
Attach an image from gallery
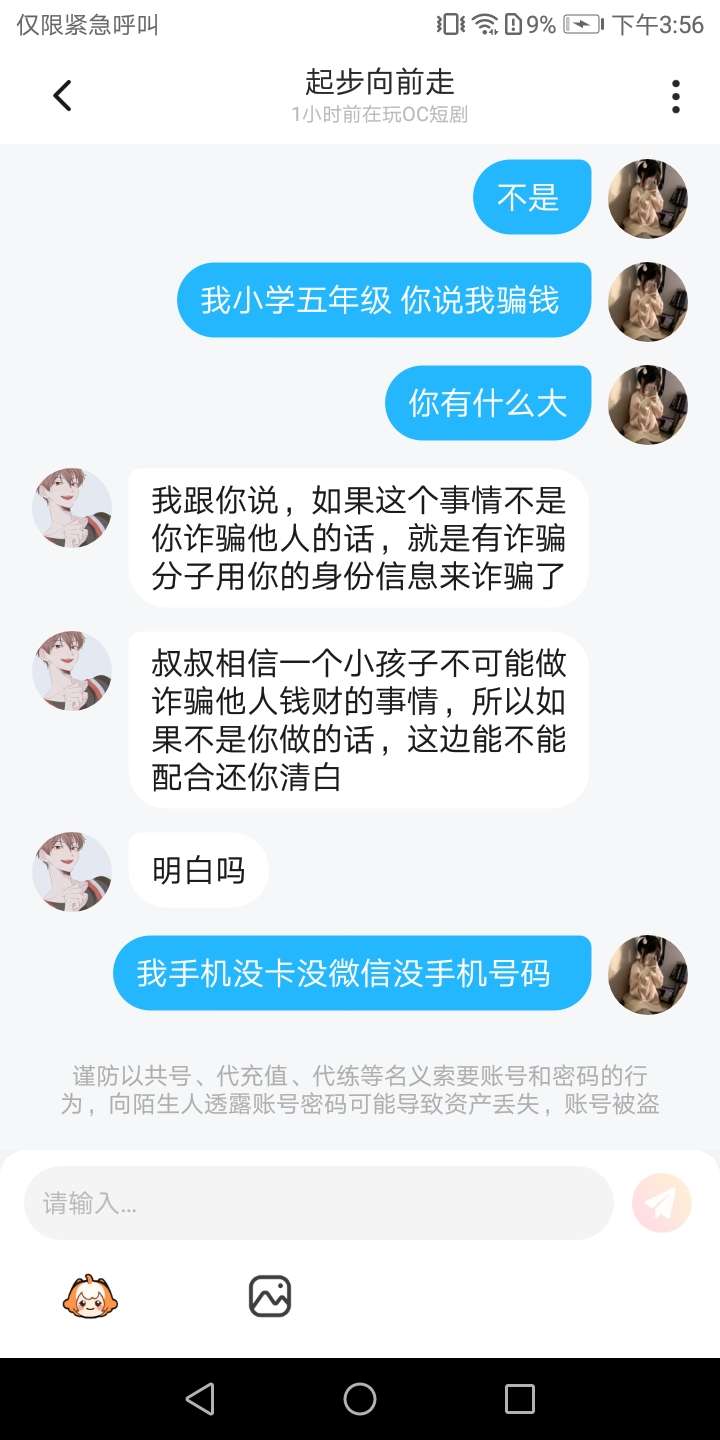[269, 1296]
